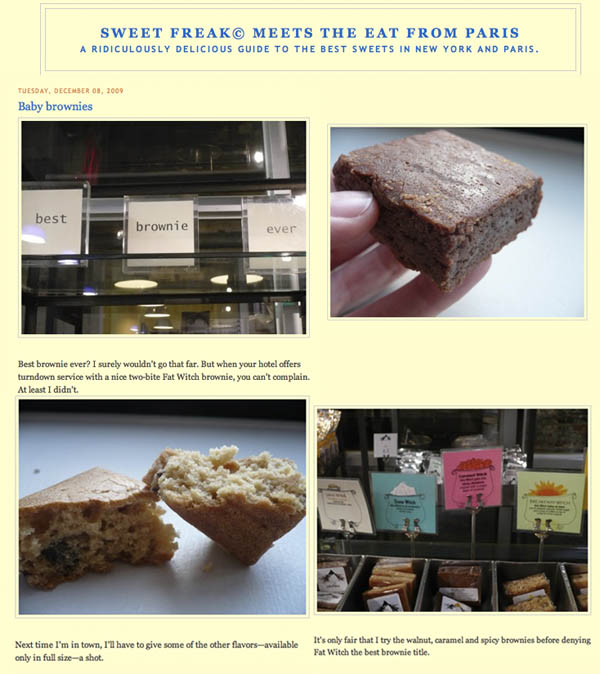Enlarge the split brownie close-up photo

163,507
